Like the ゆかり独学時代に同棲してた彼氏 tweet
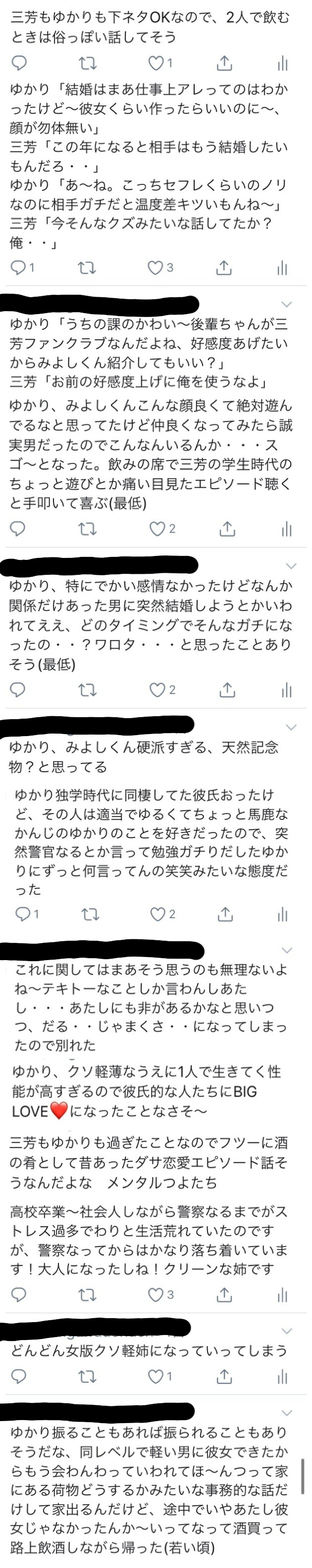312x1568 pixels. [x=158, y=914]
